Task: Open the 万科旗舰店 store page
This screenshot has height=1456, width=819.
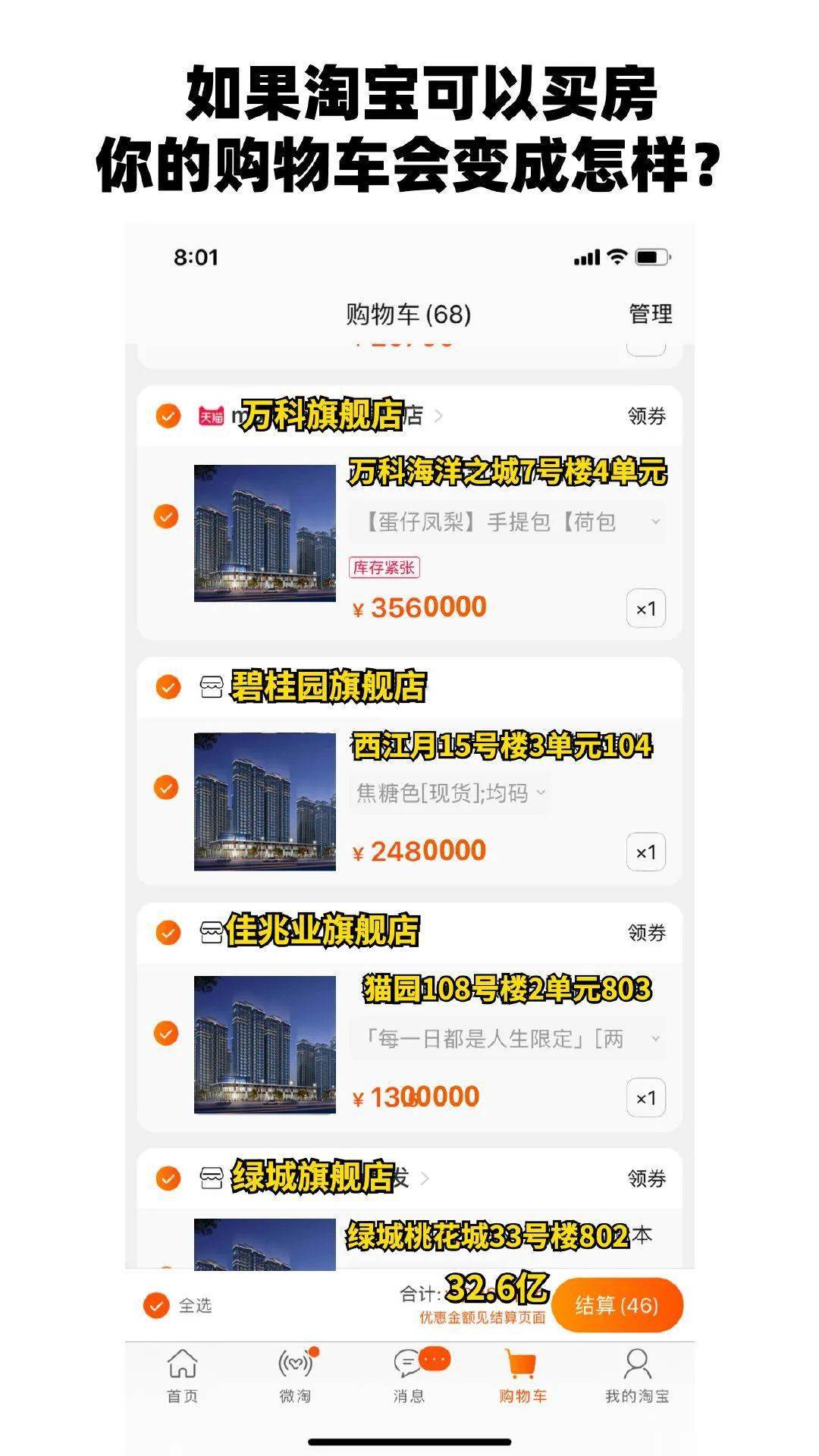Action: point(318,416)
